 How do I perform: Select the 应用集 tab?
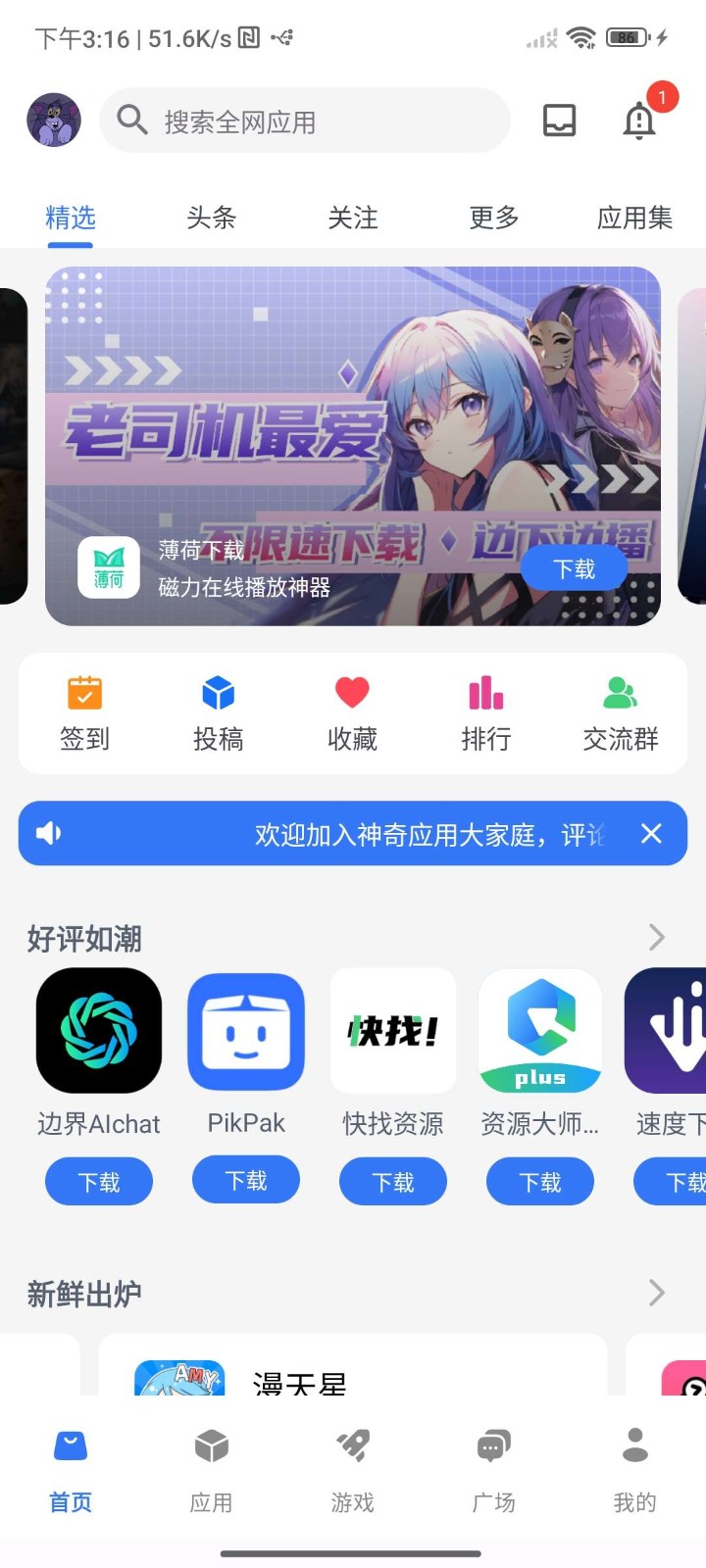(634, 218)
